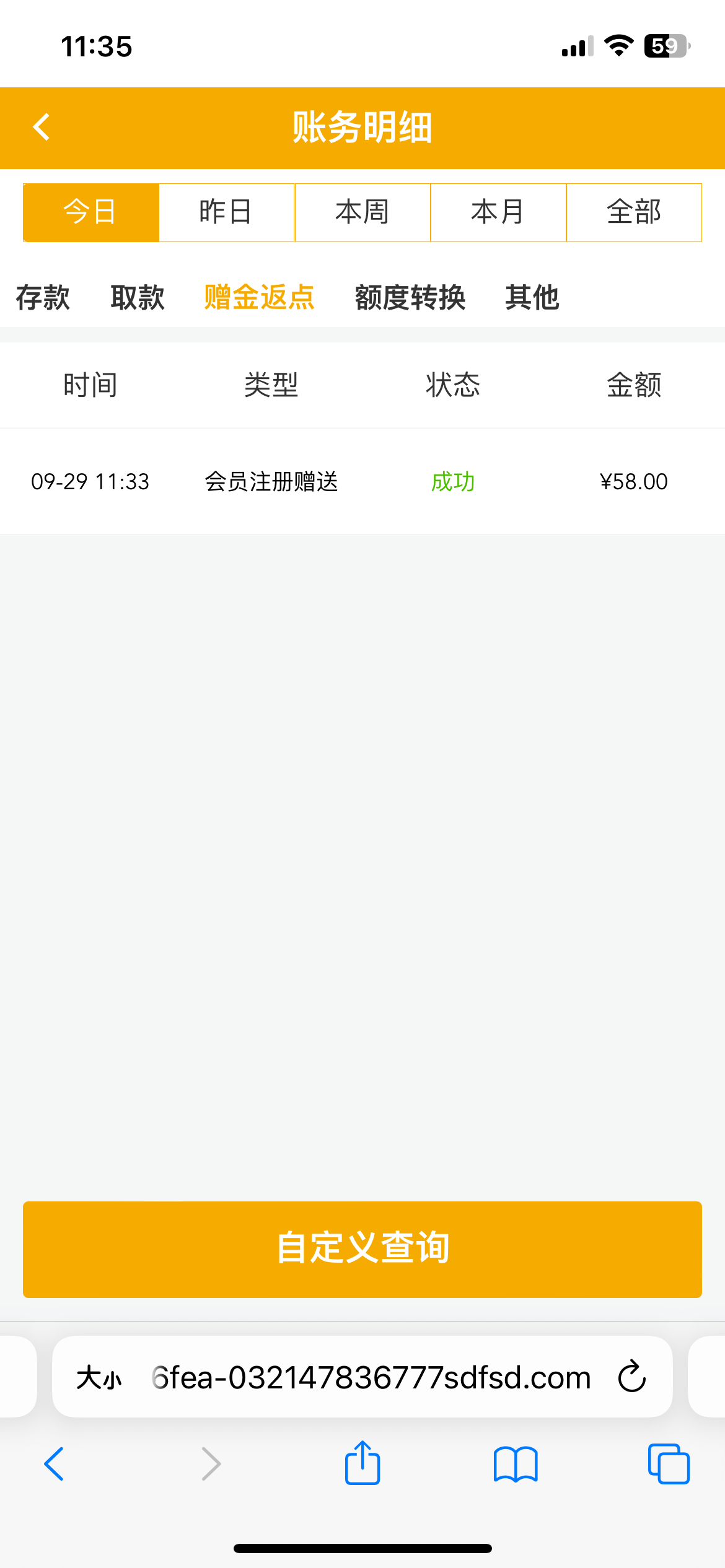View the 额度转换 category

coord(410,297)
